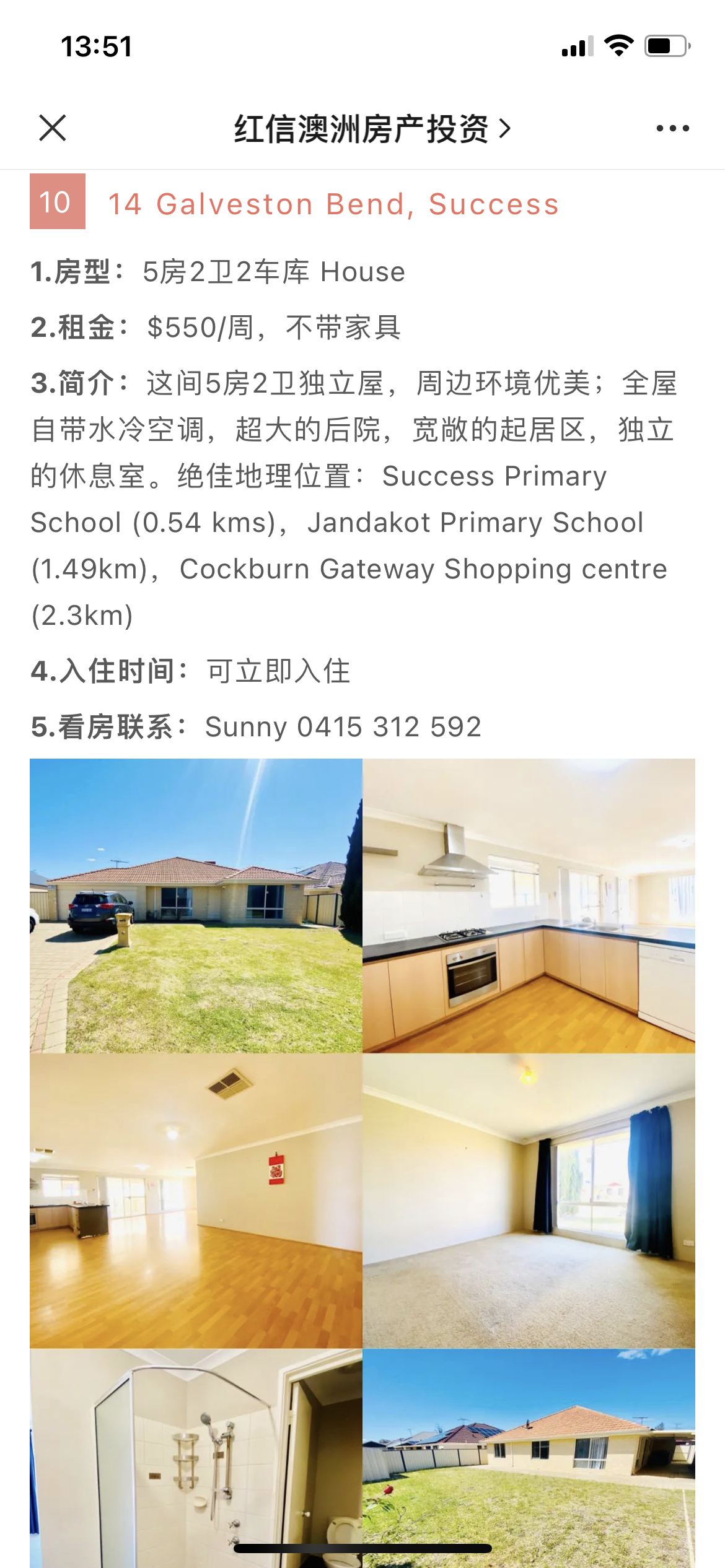Open the three-dot more options menu
This screenshot has height=1568, width=725.
click(672, 128)
